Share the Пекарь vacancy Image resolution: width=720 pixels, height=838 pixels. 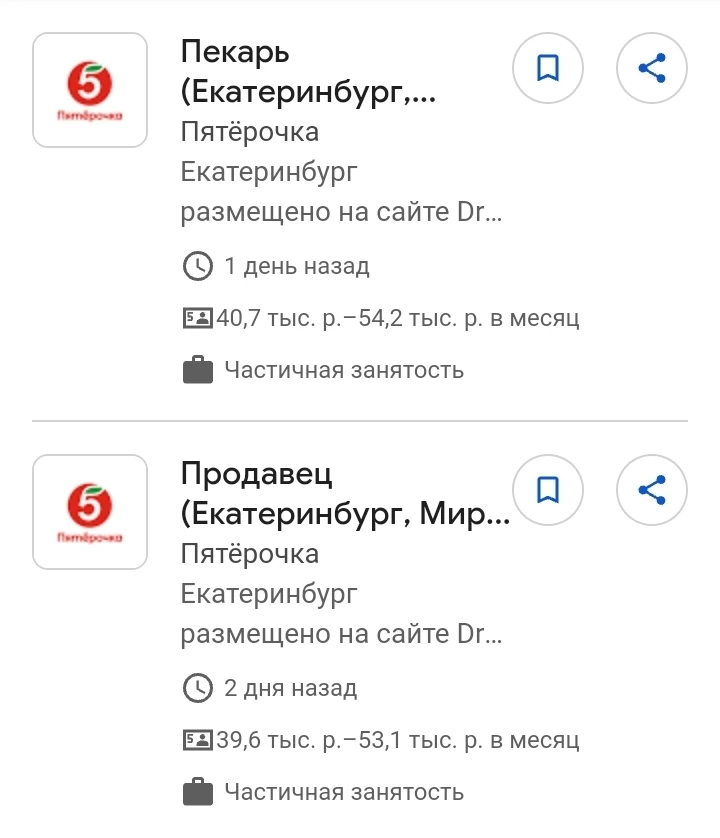(x=652, y=69)
